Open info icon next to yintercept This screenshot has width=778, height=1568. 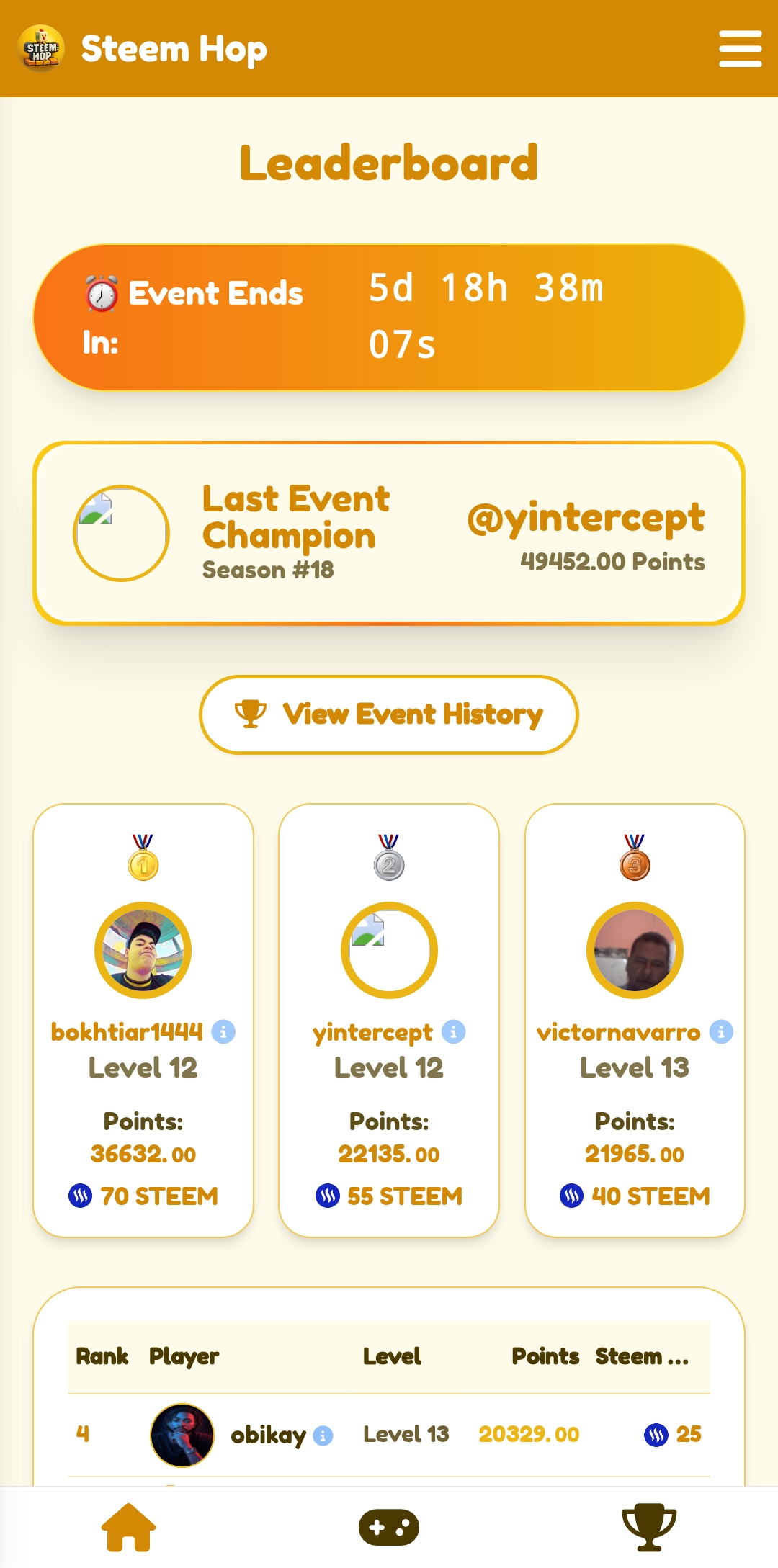[453, 1032]
